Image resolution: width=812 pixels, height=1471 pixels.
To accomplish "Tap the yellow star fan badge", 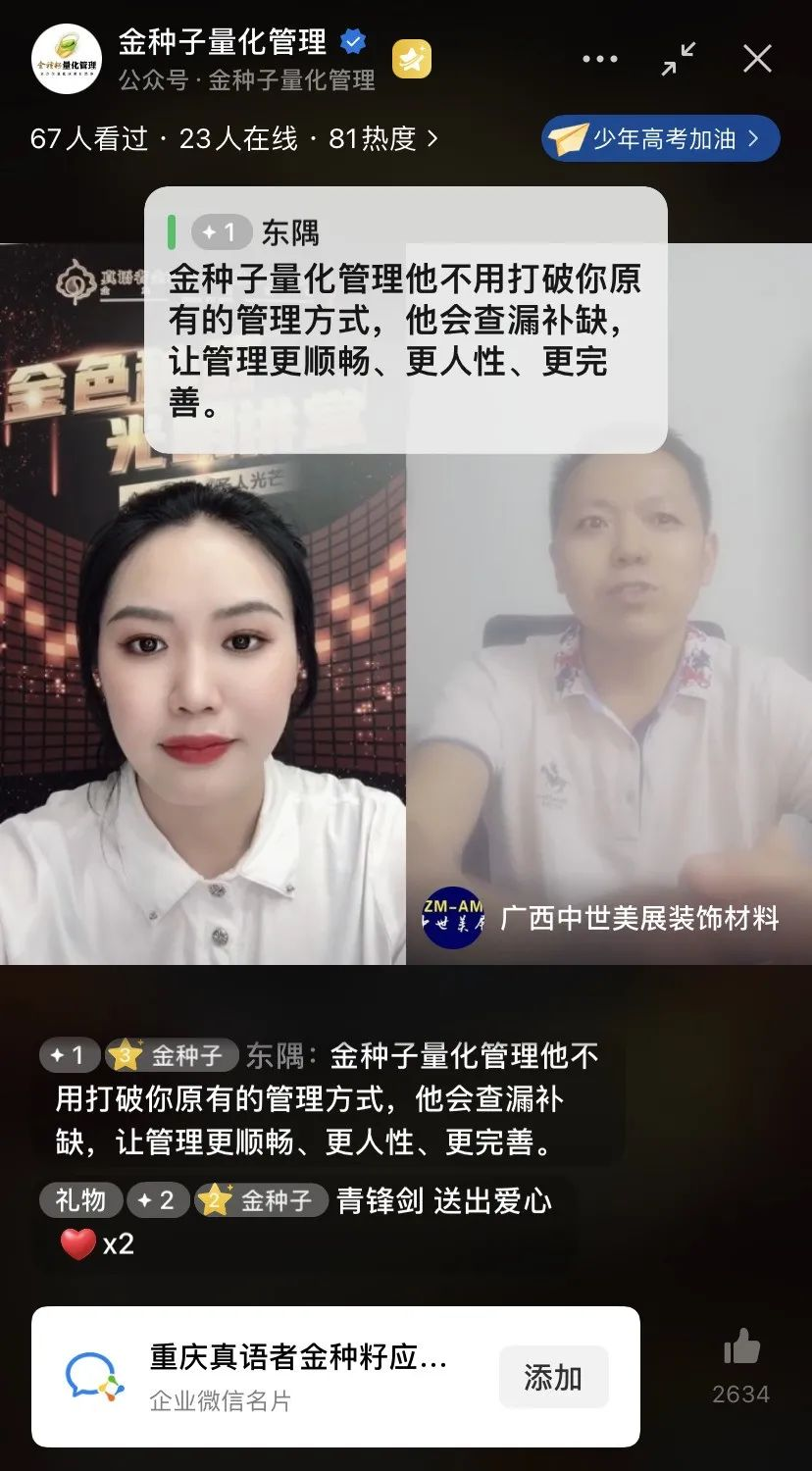I will click(412, 60).
